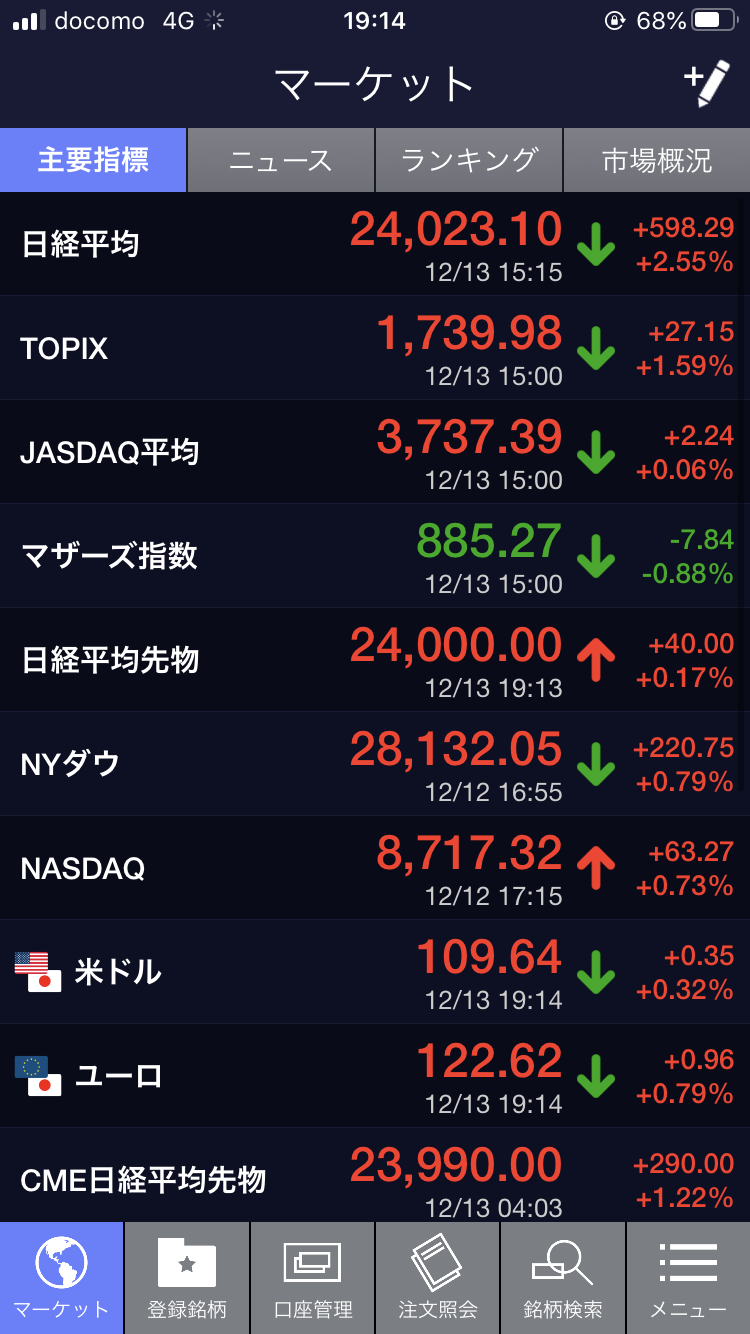This screenshot has width=750, height=1334.
Task: Open the CME日経平均先物 row
Action: coord(375,1178)
